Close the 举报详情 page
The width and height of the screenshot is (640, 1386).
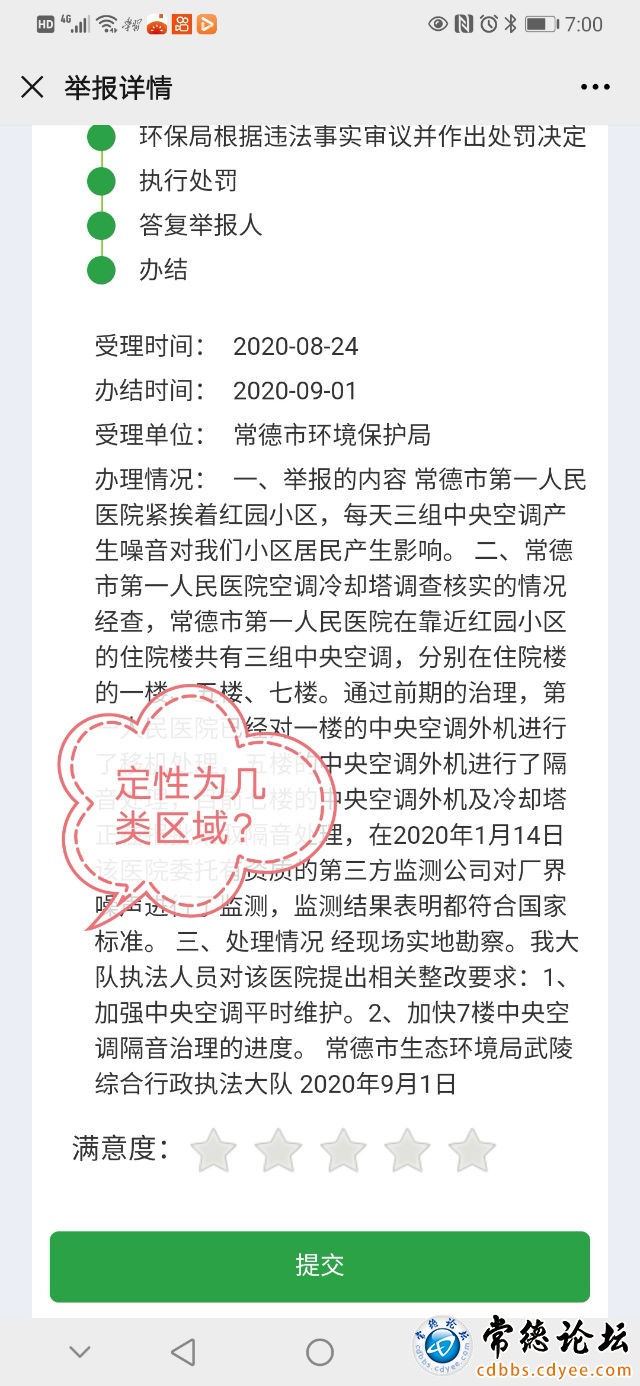coord(32,88)
